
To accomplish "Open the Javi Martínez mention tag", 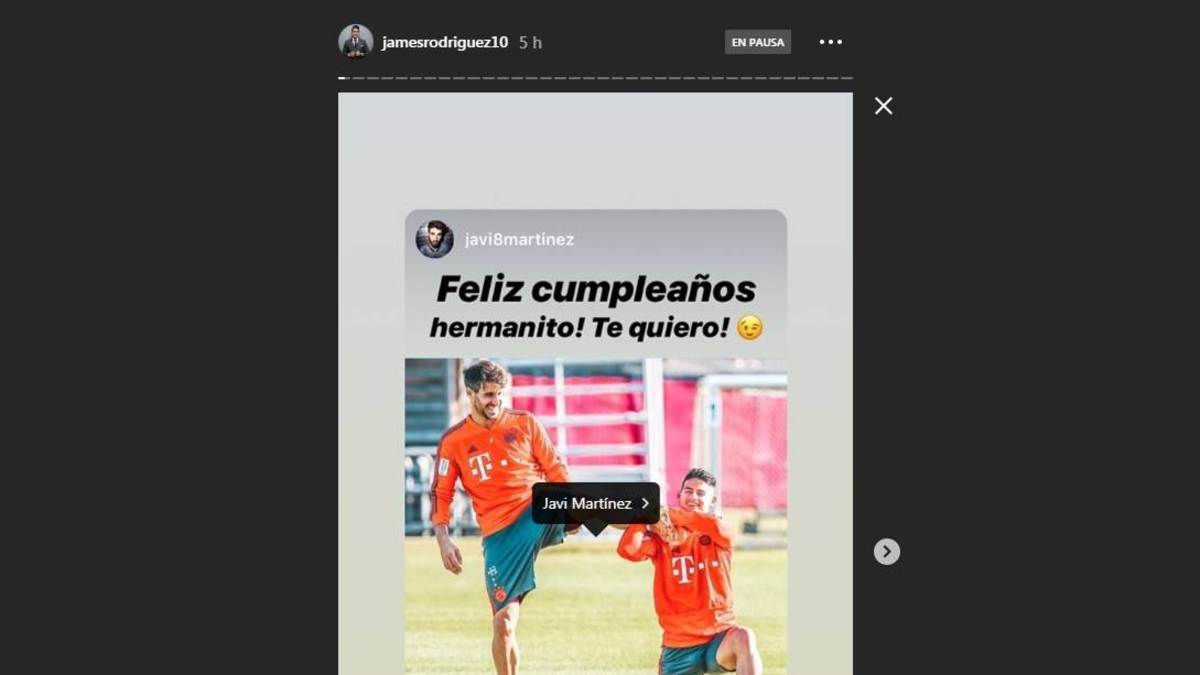I will [x=595, y=504].
